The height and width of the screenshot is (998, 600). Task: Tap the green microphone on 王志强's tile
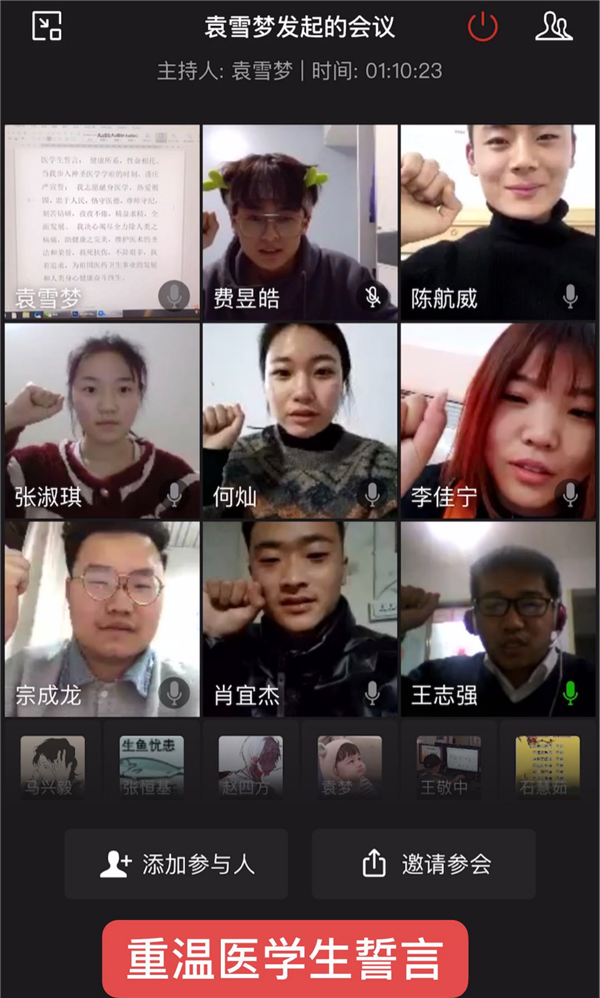tap(570, 692)
